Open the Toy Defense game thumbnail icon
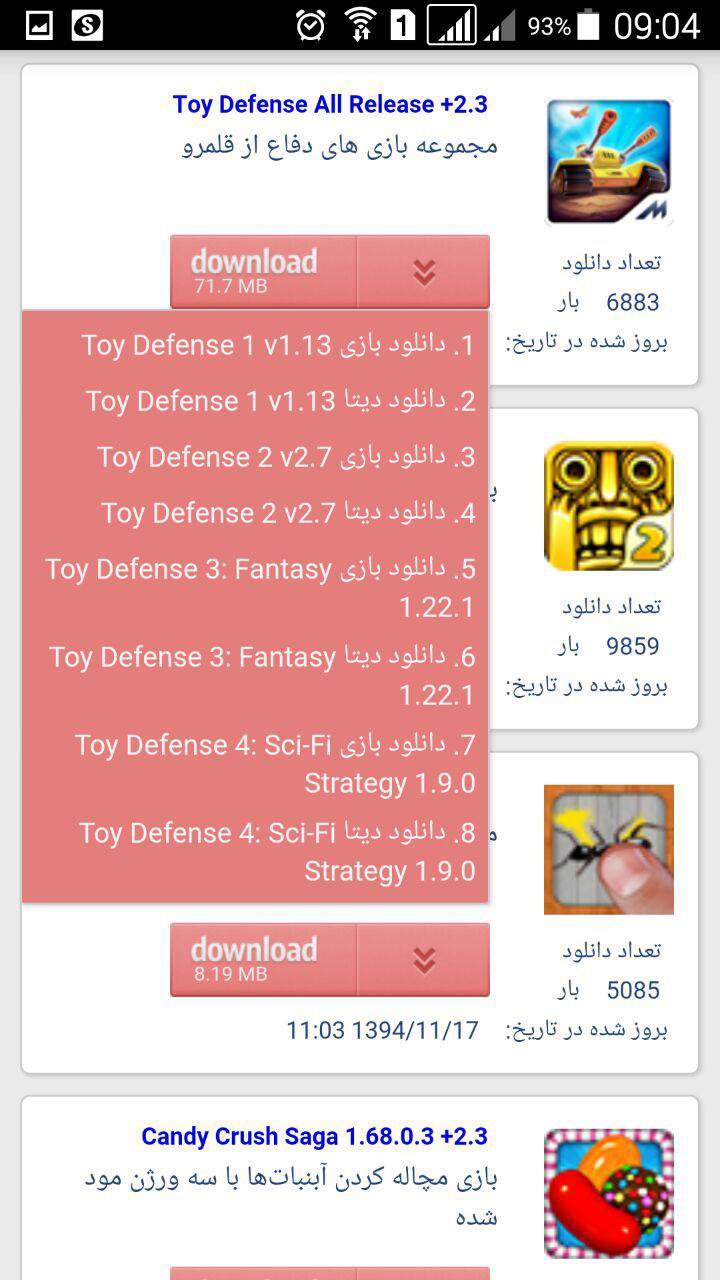This screenshot has height=1280, width=720. coord(608,159)
